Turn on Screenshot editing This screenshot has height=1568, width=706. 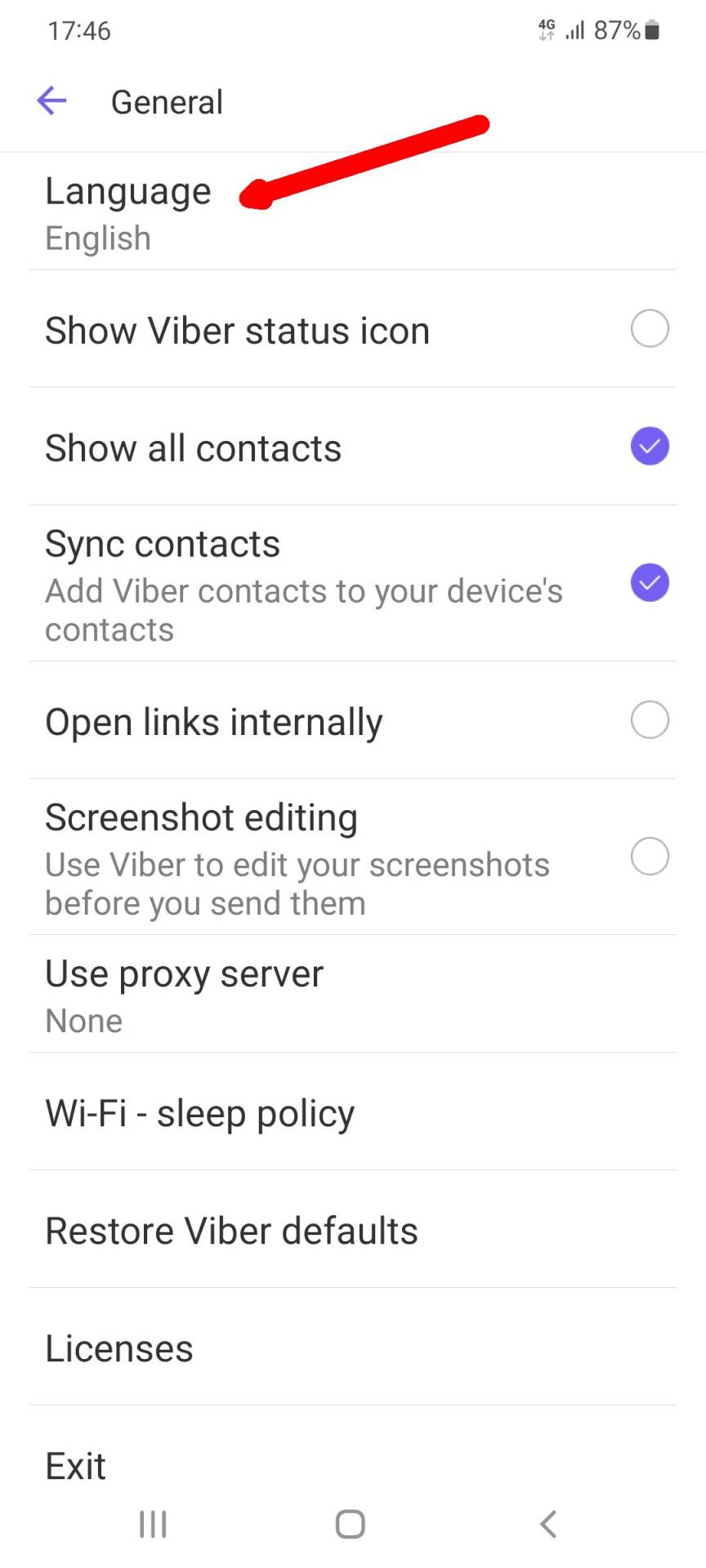pyautogui.click(x=650, y=857)
